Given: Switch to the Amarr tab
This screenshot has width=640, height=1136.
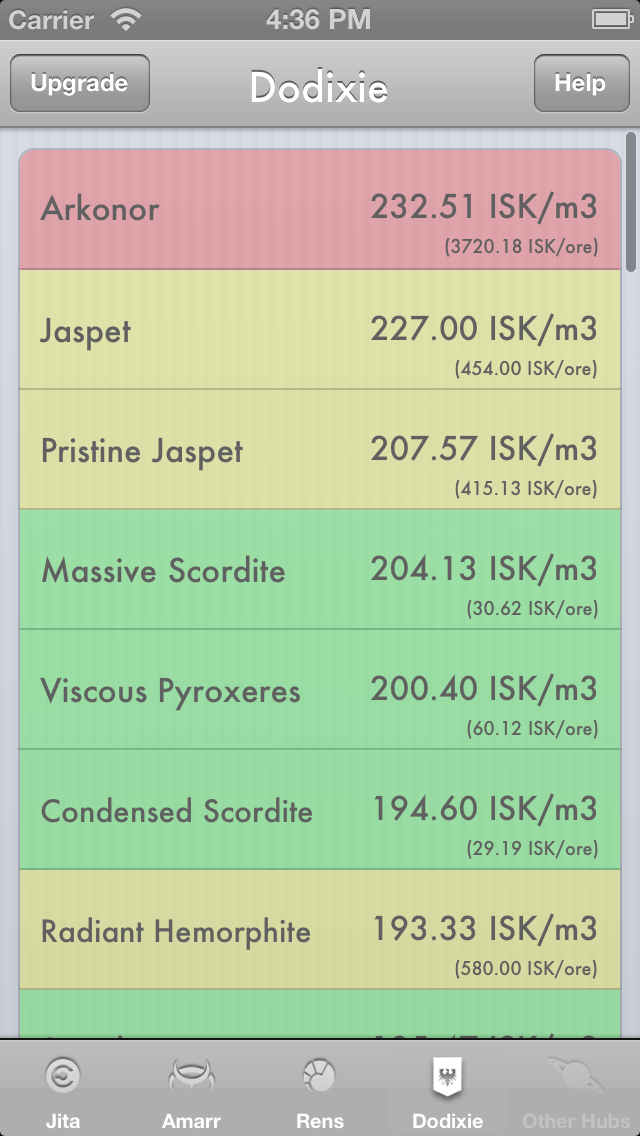Looking at the screenshot, I should pos(191,1087).
